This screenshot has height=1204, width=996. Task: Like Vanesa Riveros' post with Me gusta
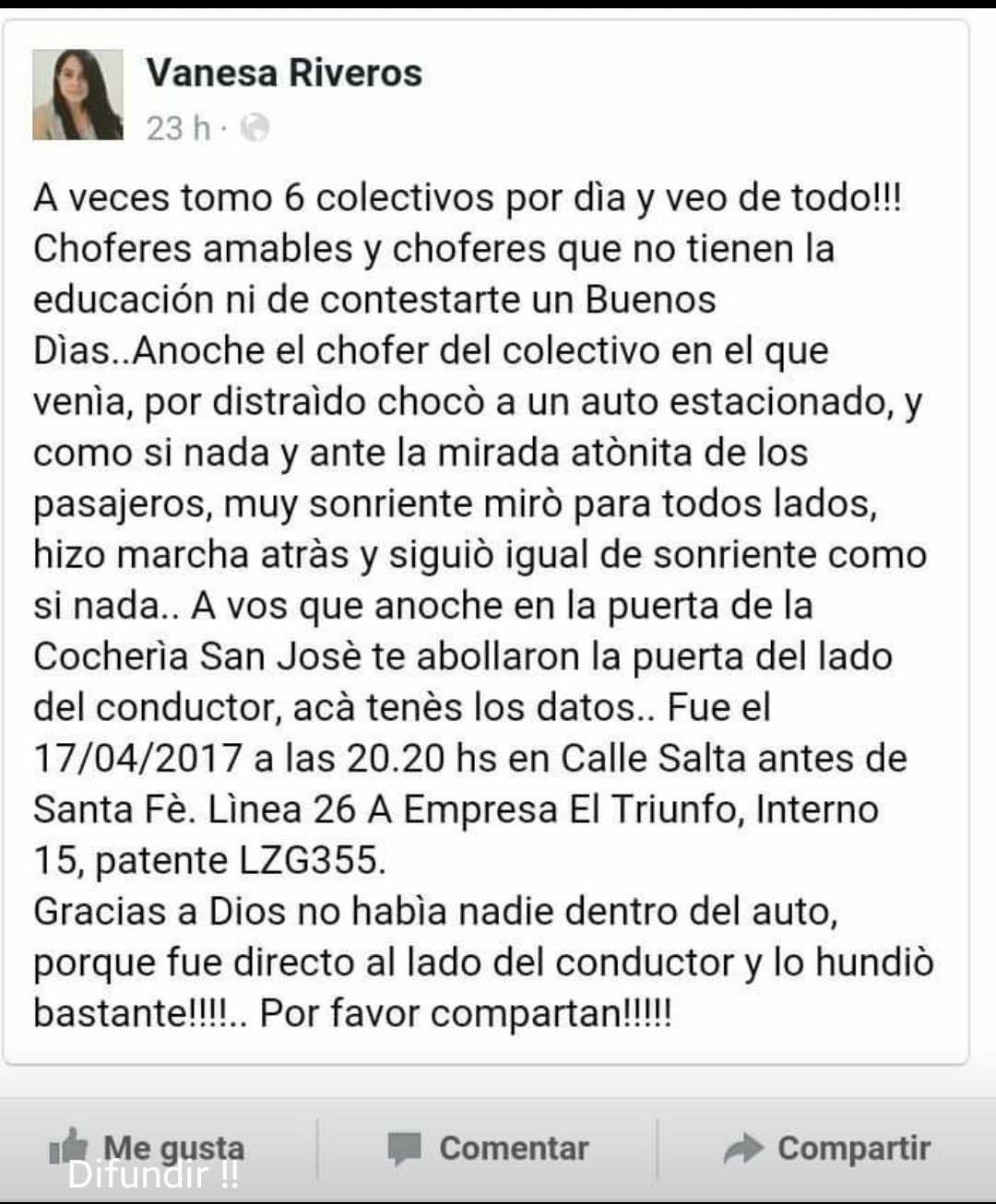(x=148, y=1148)
